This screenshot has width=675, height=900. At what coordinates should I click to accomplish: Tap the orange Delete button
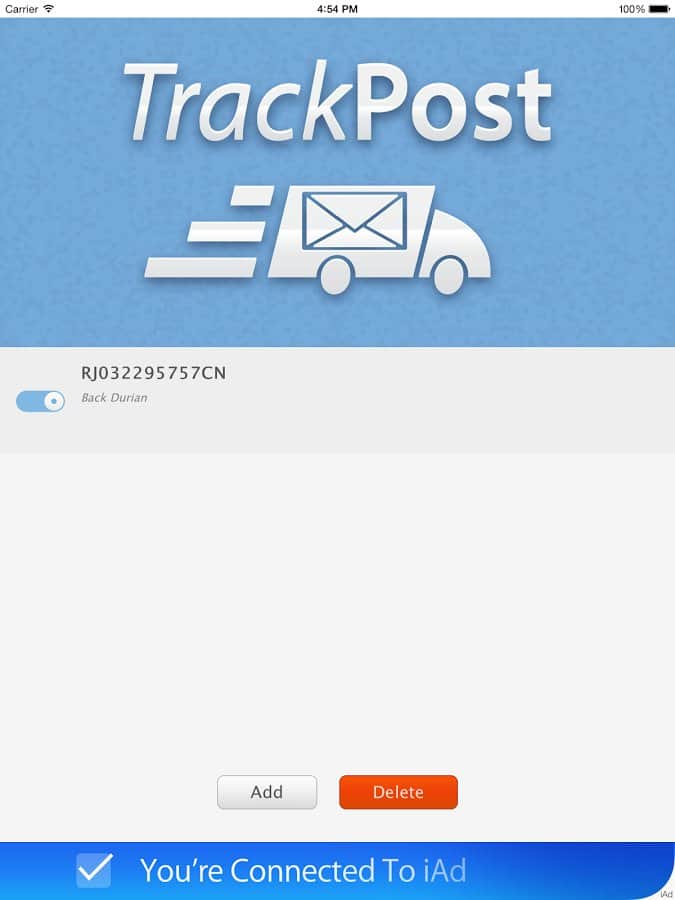(398, 792)
